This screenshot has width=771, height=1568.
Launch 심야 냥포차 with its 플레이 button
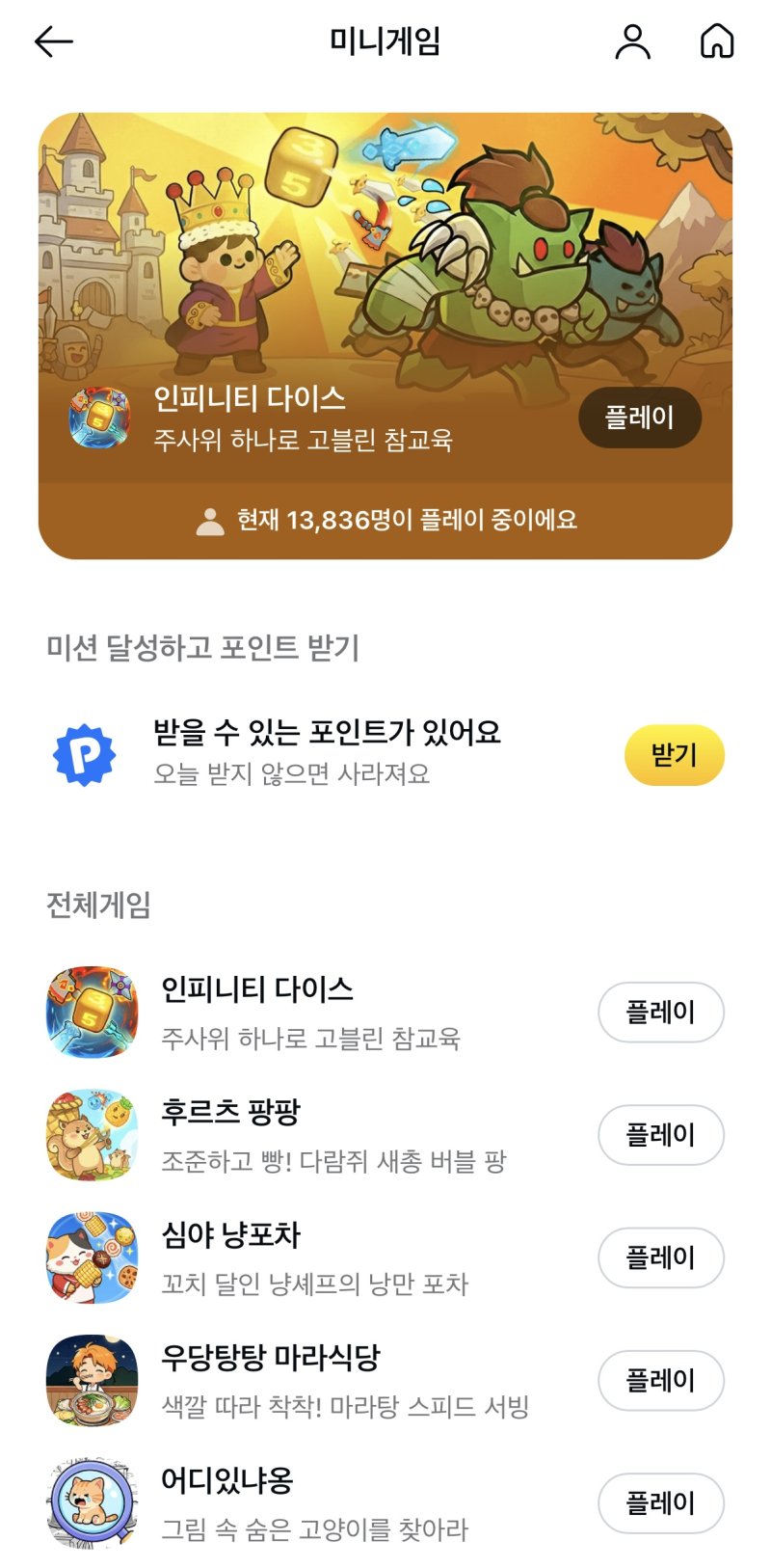(660, 1257)
